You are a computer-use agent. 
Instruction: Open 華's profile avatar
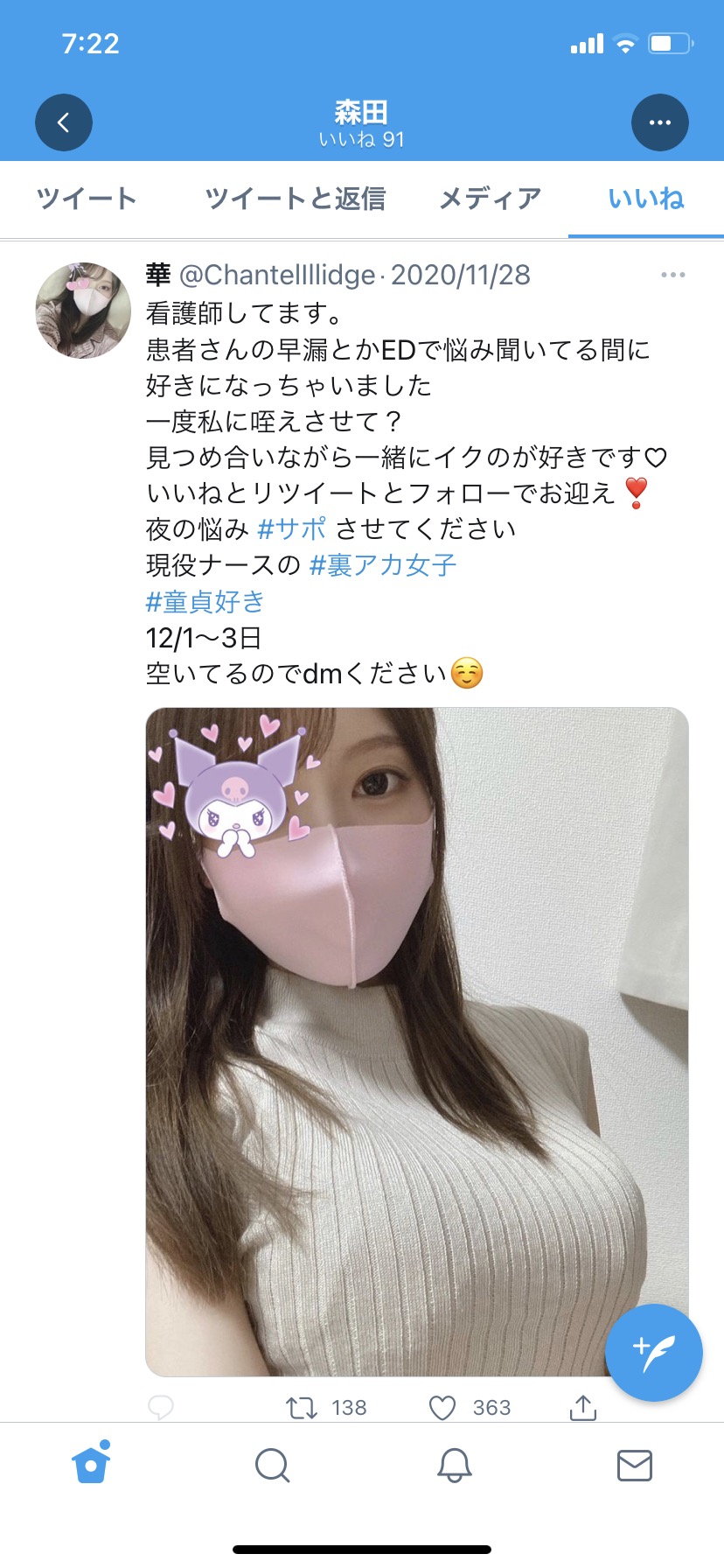coord(83,310)
